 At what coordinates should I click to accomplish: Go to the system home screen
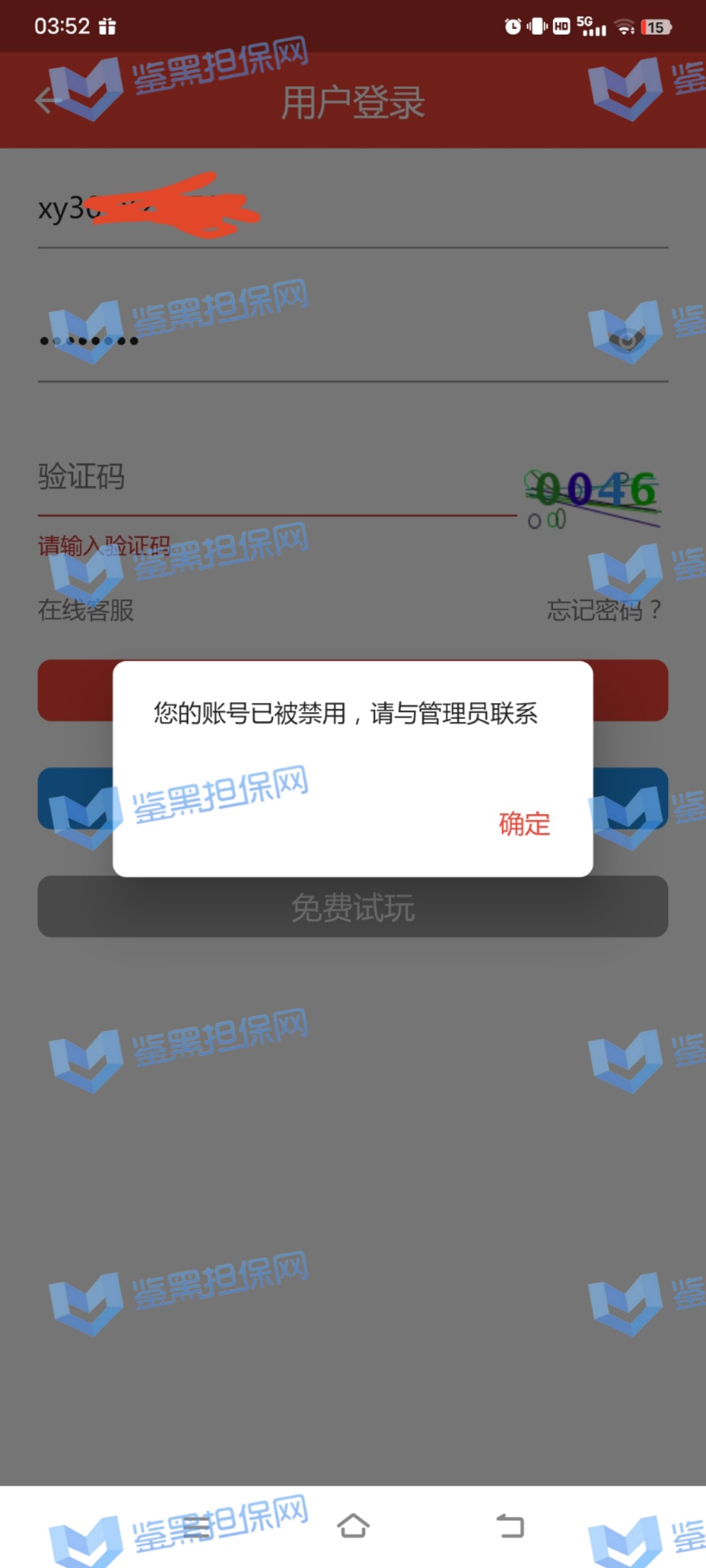[x=353, y=1526]
